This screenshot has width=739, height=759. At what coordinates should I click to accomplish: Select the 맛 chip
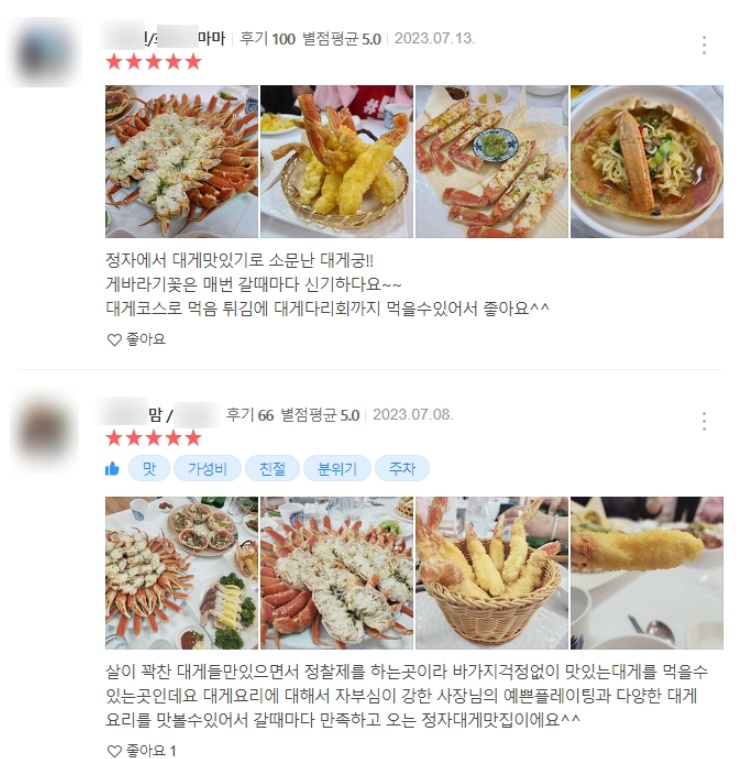point(149,468)
